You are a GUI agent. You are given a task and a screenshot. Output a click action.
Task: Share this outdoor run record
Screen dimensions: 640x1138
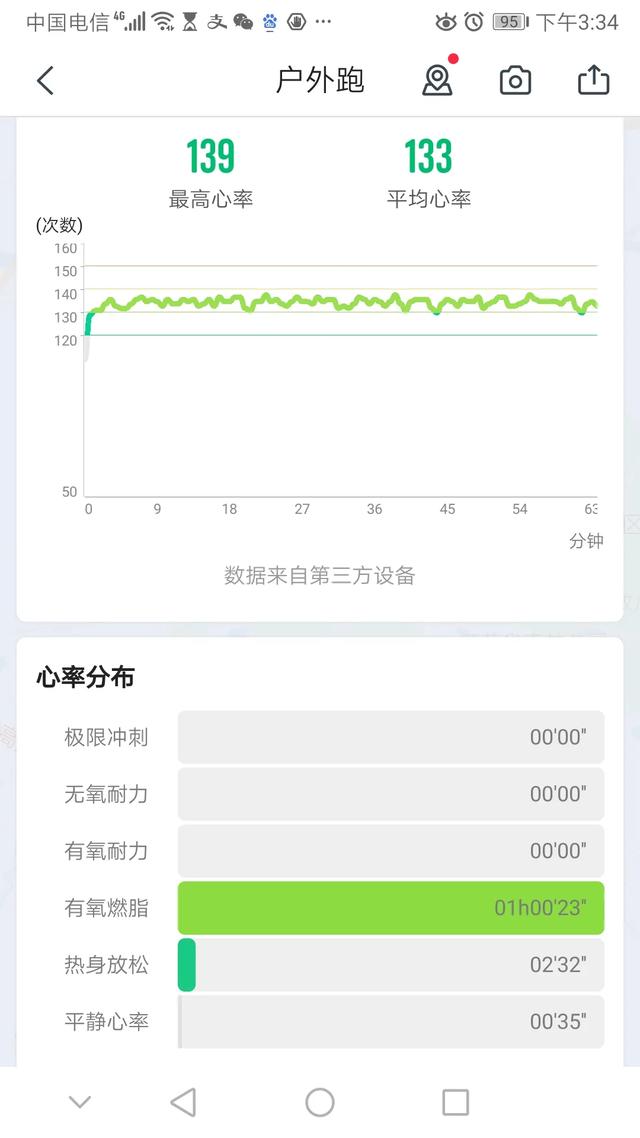(593, 81)
